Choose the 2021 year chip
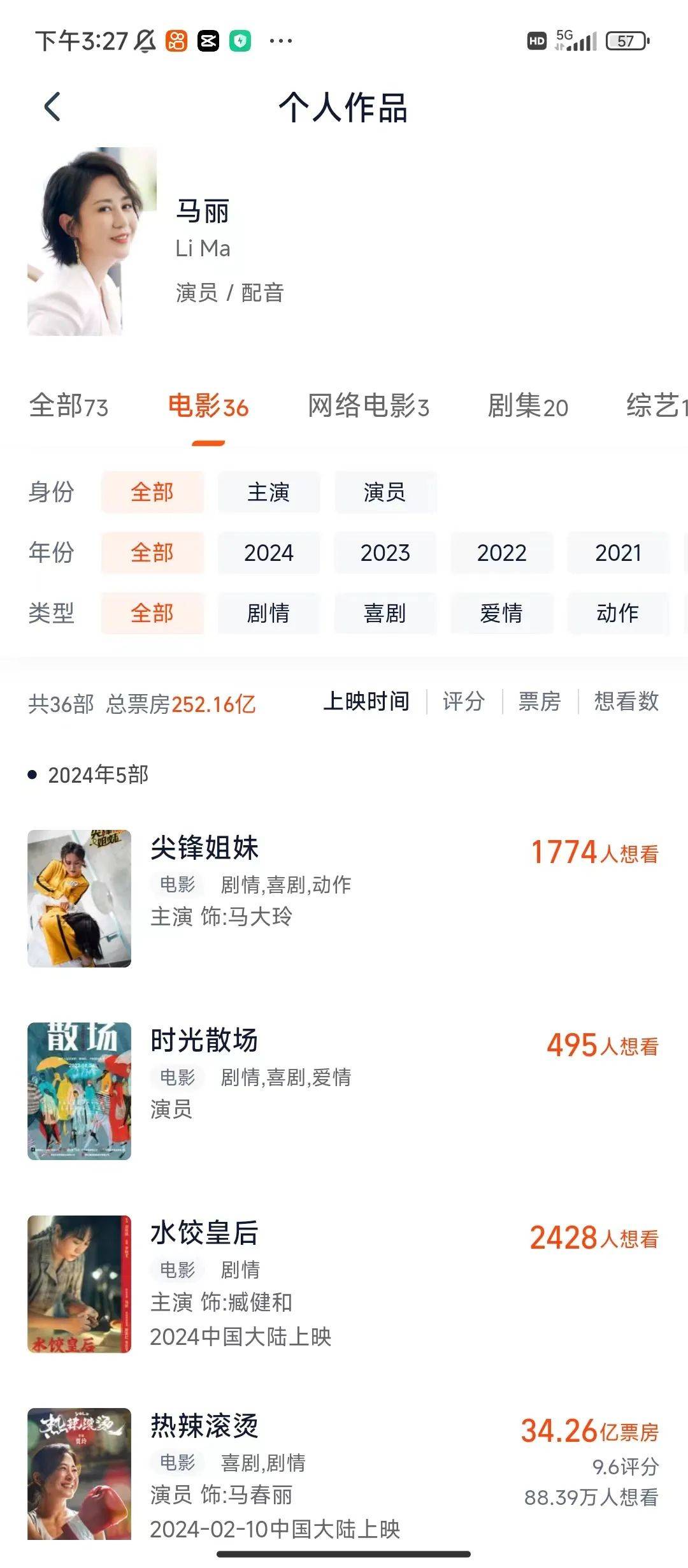Viewport: 688px width, 1568px height. [x=618, y=553]
